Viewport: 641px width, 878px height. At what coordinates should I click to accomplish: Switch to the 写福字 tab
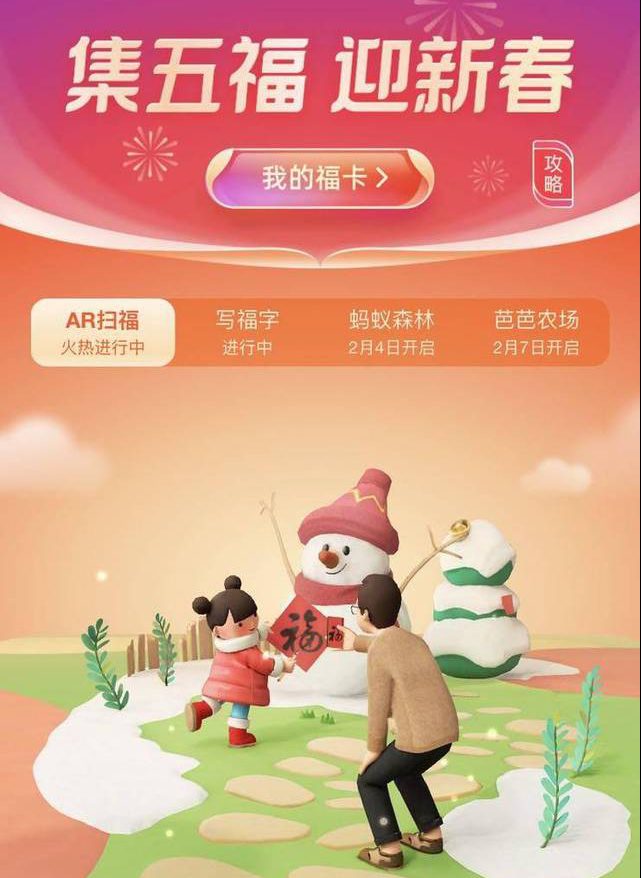coord(247,333)
